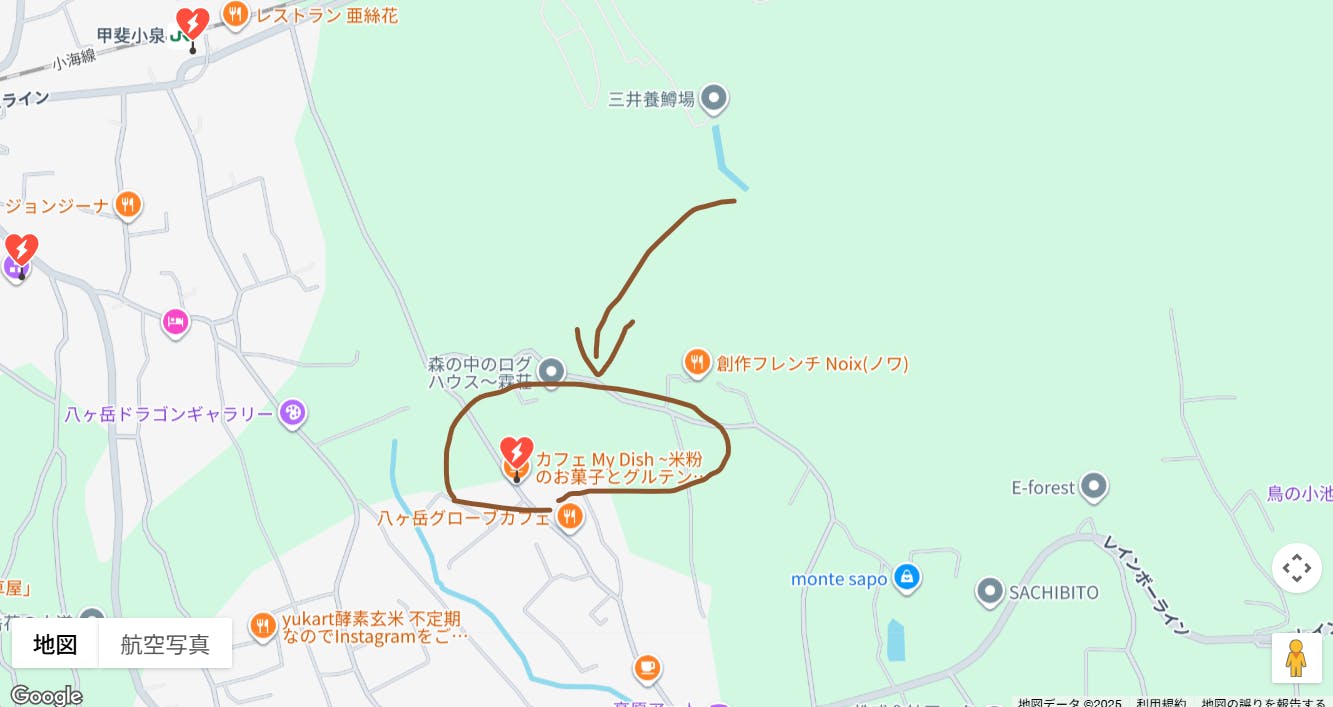This screenshot has height=707, width=1333.
Task: Select the pink hotel marker
Action: (175, 322)
